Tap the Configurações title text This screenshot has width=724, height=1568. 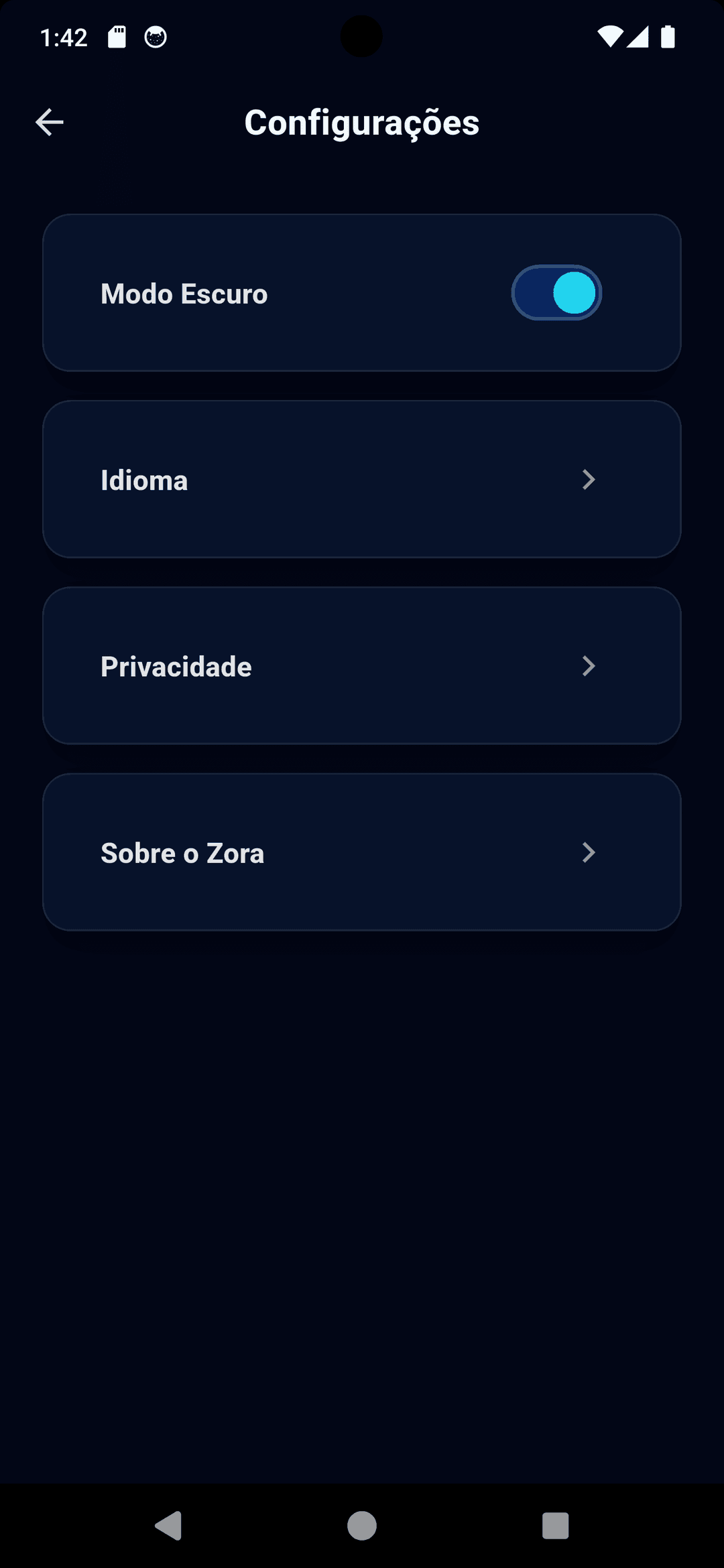pos(361,123)
